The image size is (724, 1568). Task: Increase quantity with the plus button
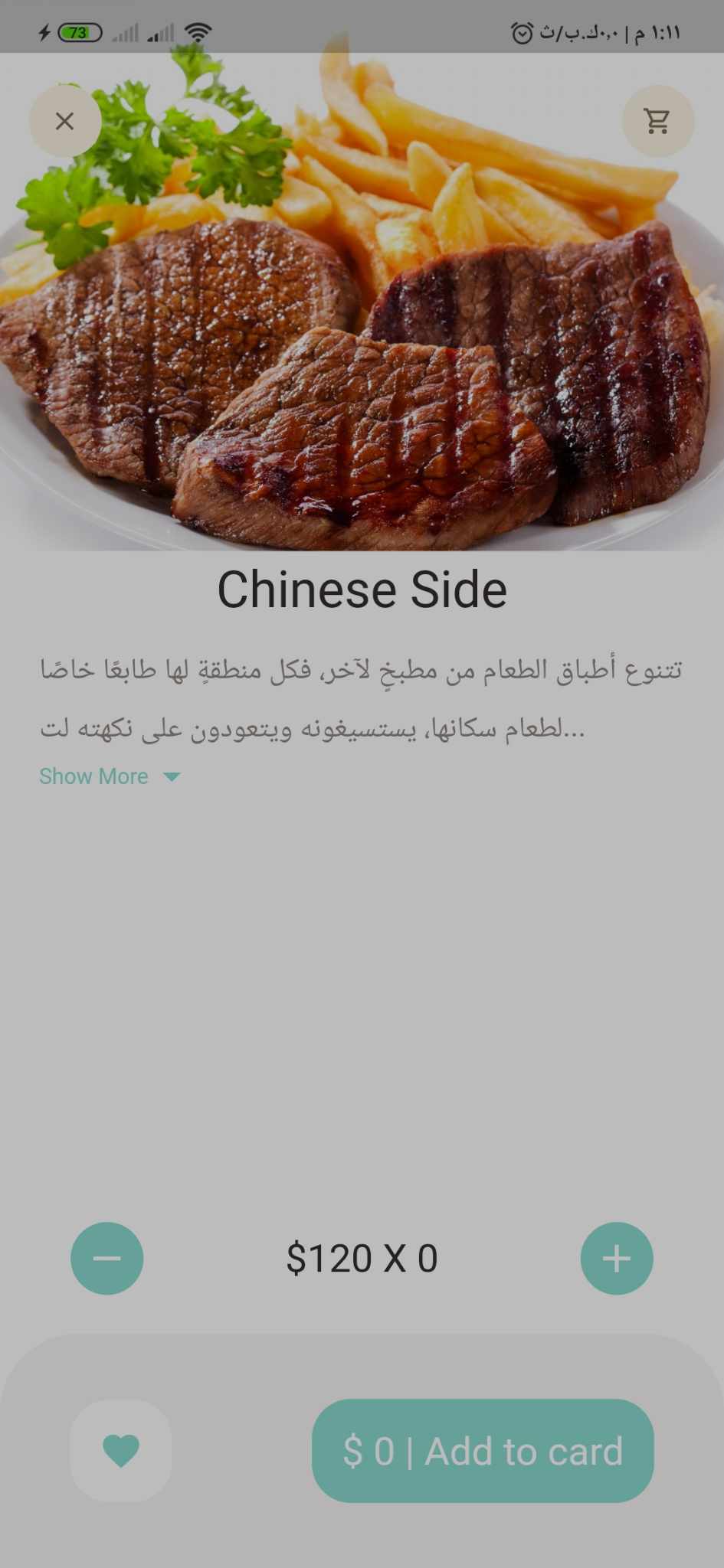[617, 1258]
